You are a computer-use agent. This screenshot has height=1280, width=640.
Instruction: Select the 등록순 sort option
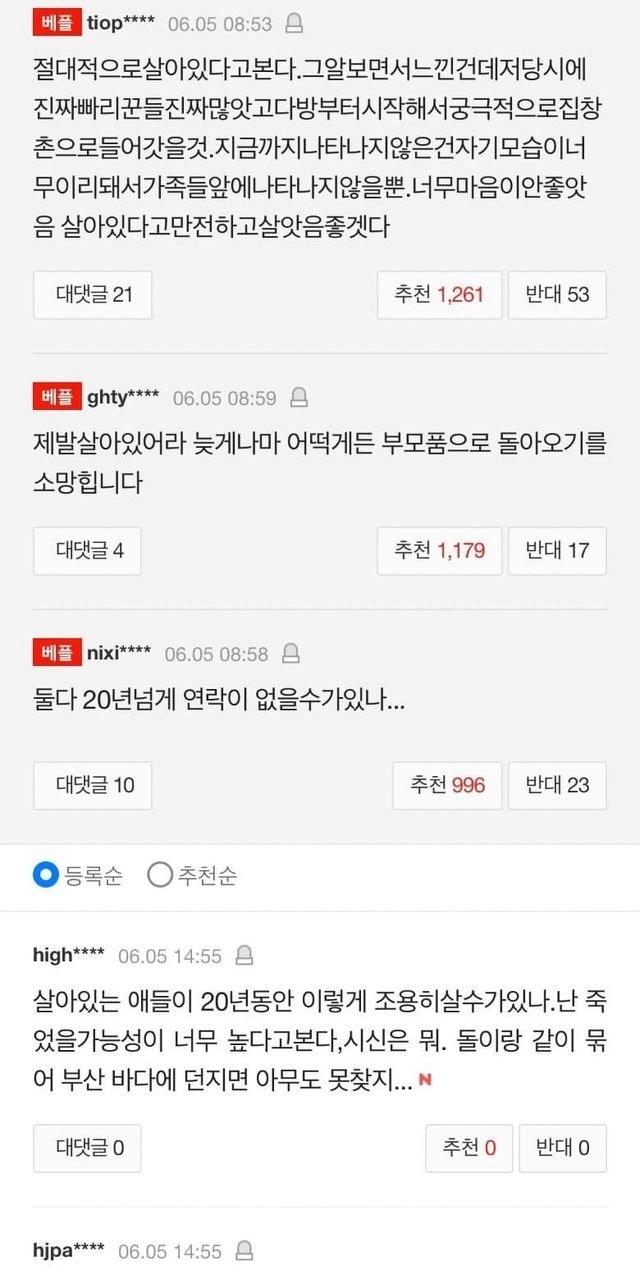click(78, 876)
